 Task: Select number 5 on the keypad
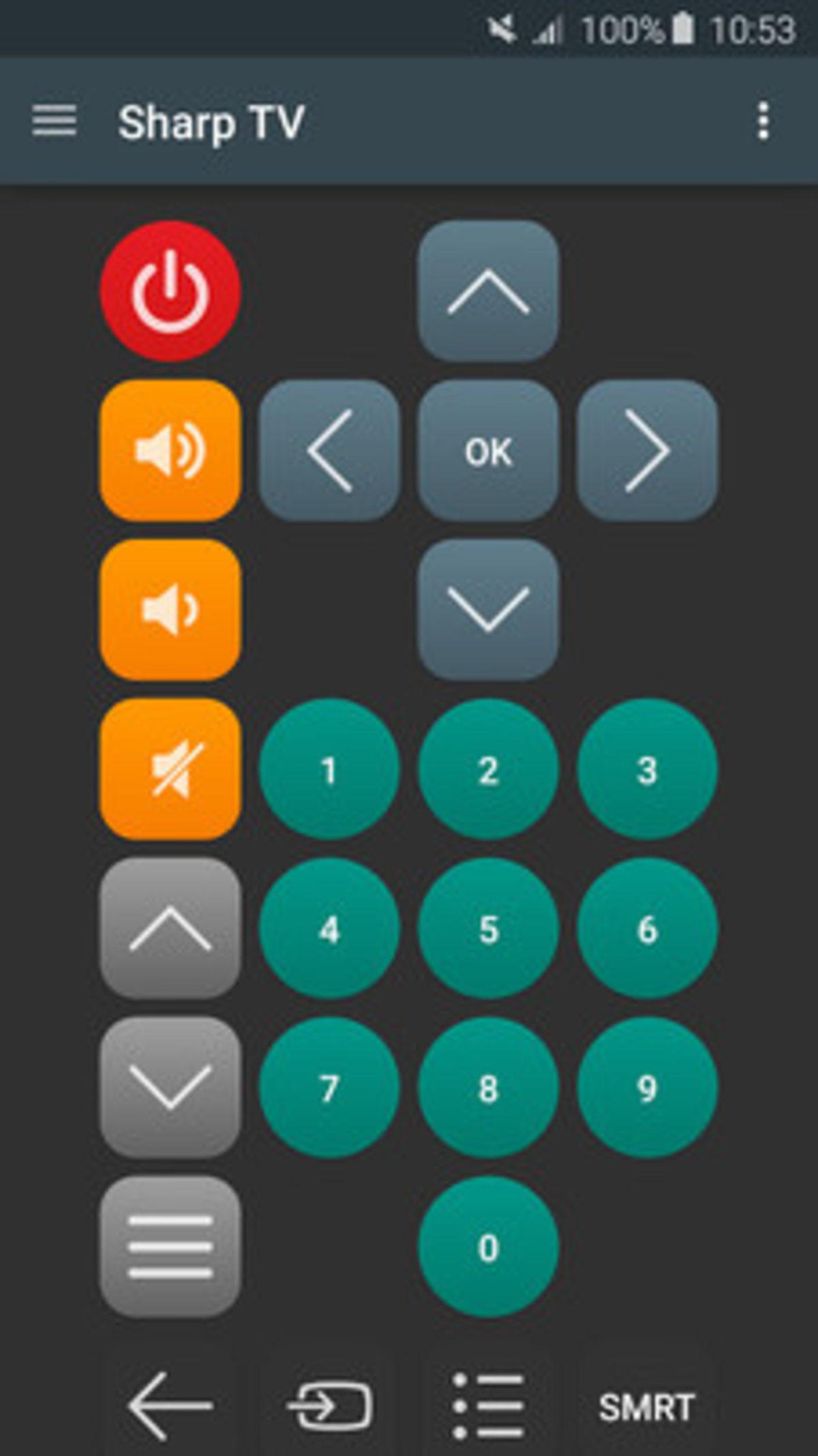click(x=488, y=928)
